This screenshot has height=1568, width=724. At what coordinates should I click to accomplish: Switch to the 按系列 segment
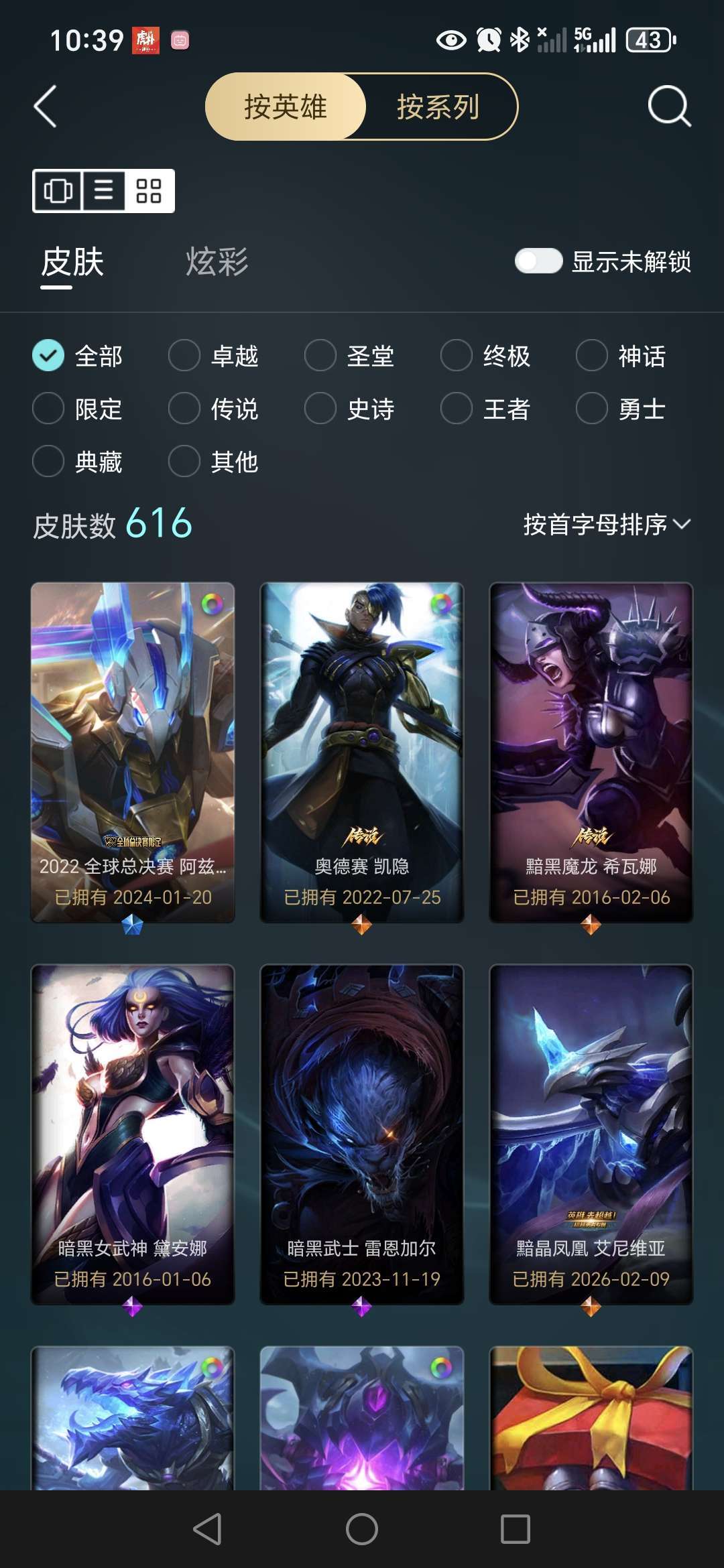438,107
